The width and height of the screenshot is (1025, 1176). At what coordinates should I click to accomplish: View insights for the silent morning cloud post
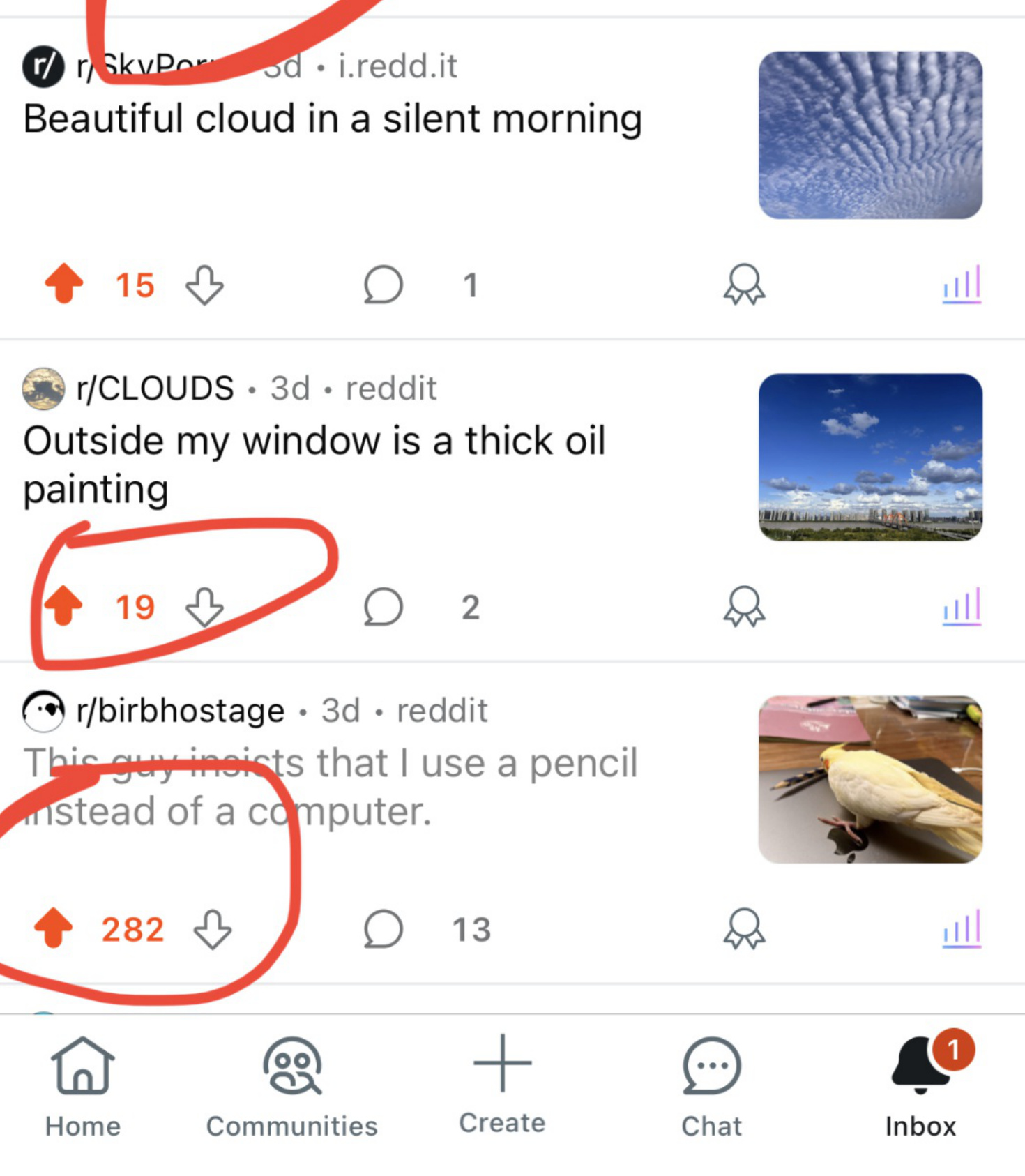(962, 285)
